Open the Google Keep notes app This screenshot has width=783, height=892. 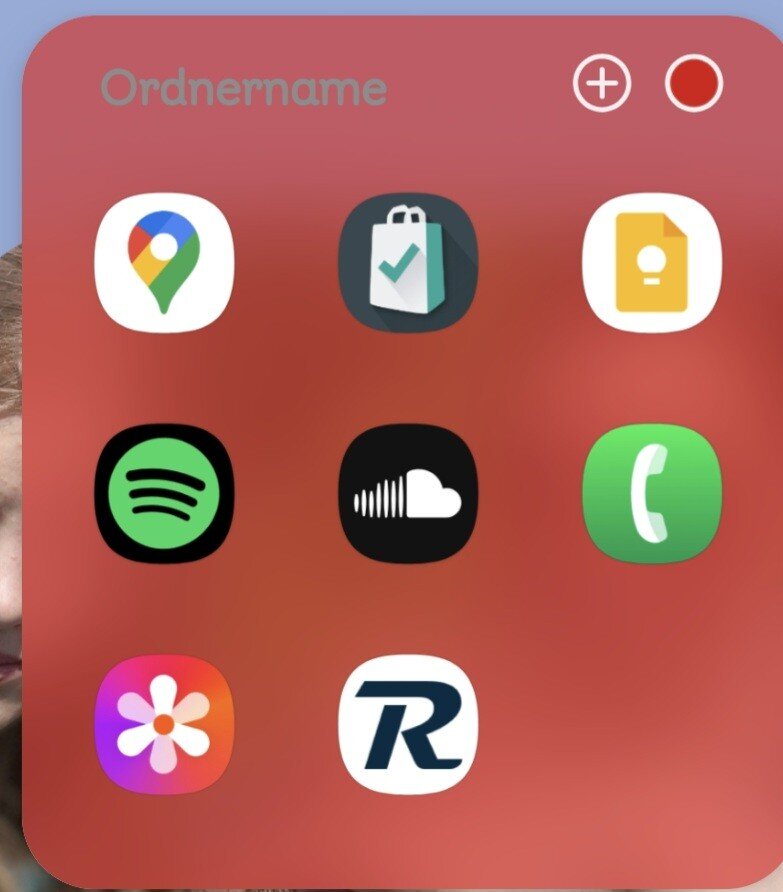(651, 262)
